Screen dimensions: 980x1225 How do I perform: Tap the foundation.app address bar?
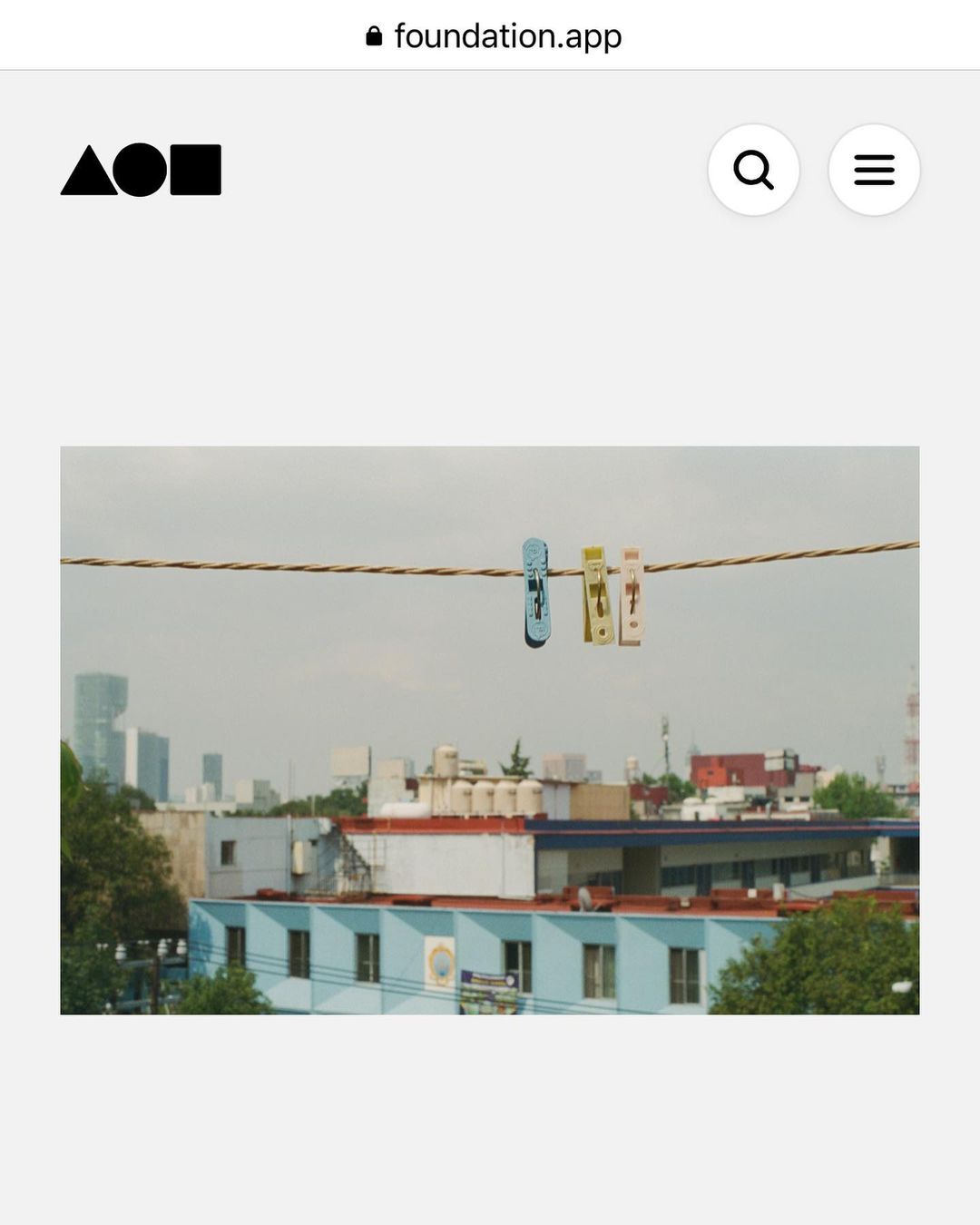pos(495,36)
